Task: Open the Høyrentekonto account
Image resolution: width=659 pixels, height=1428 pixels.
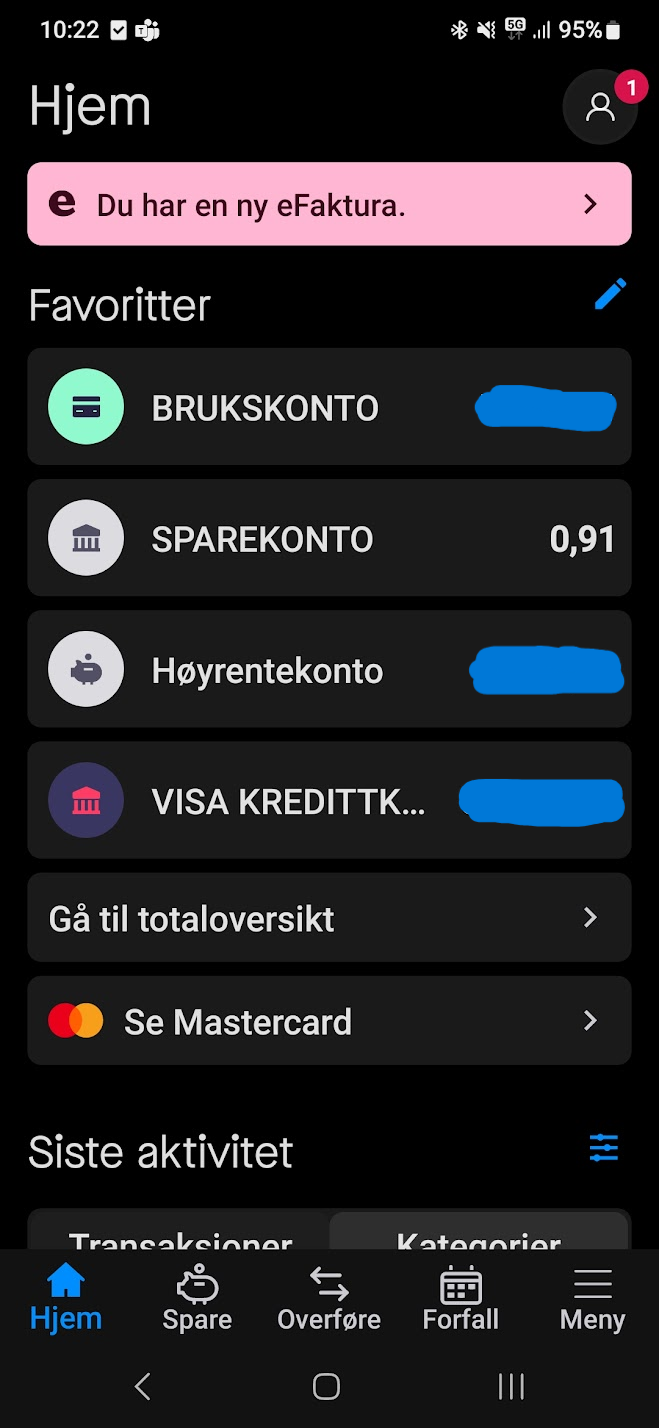Action: point(329,669)
